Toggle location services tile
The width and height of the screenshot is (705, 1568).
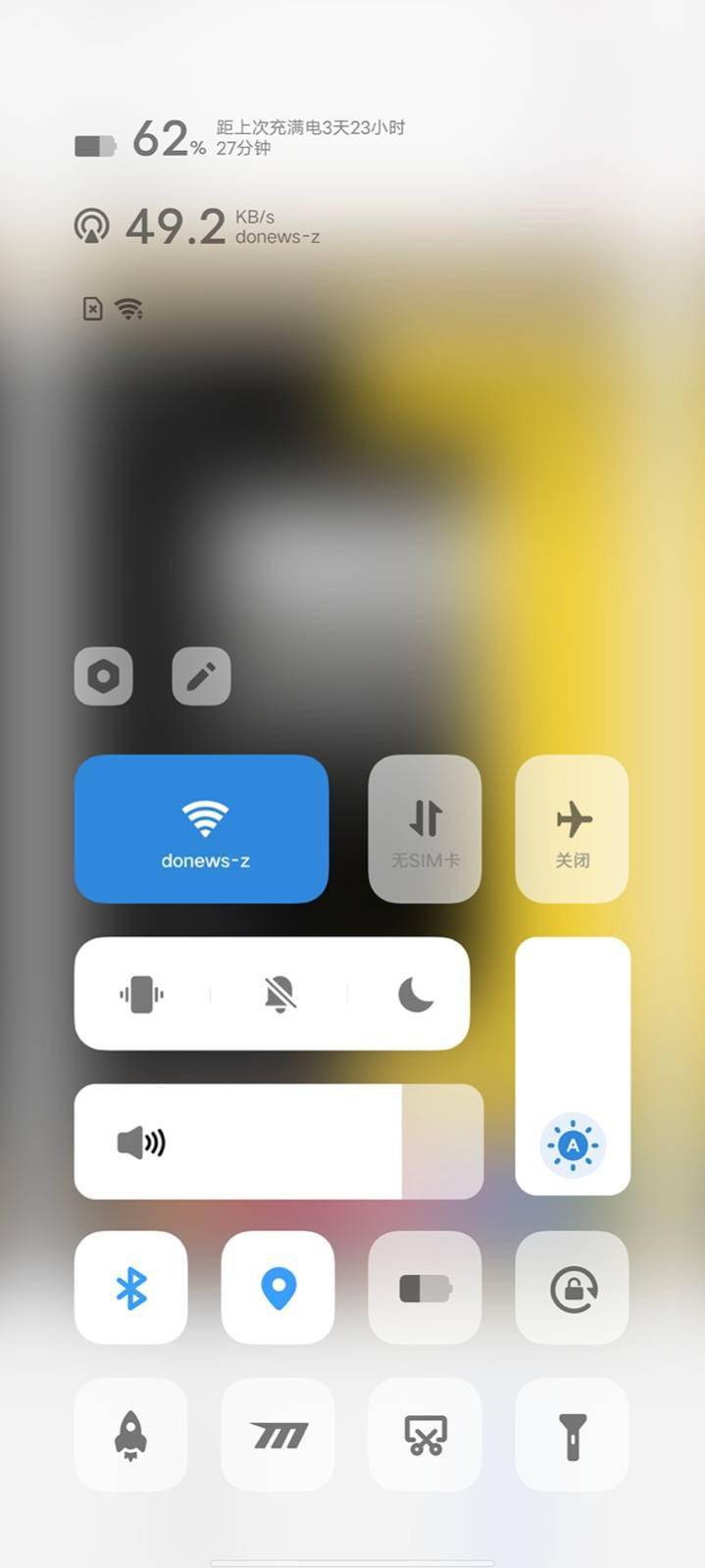pos(277,1288)
